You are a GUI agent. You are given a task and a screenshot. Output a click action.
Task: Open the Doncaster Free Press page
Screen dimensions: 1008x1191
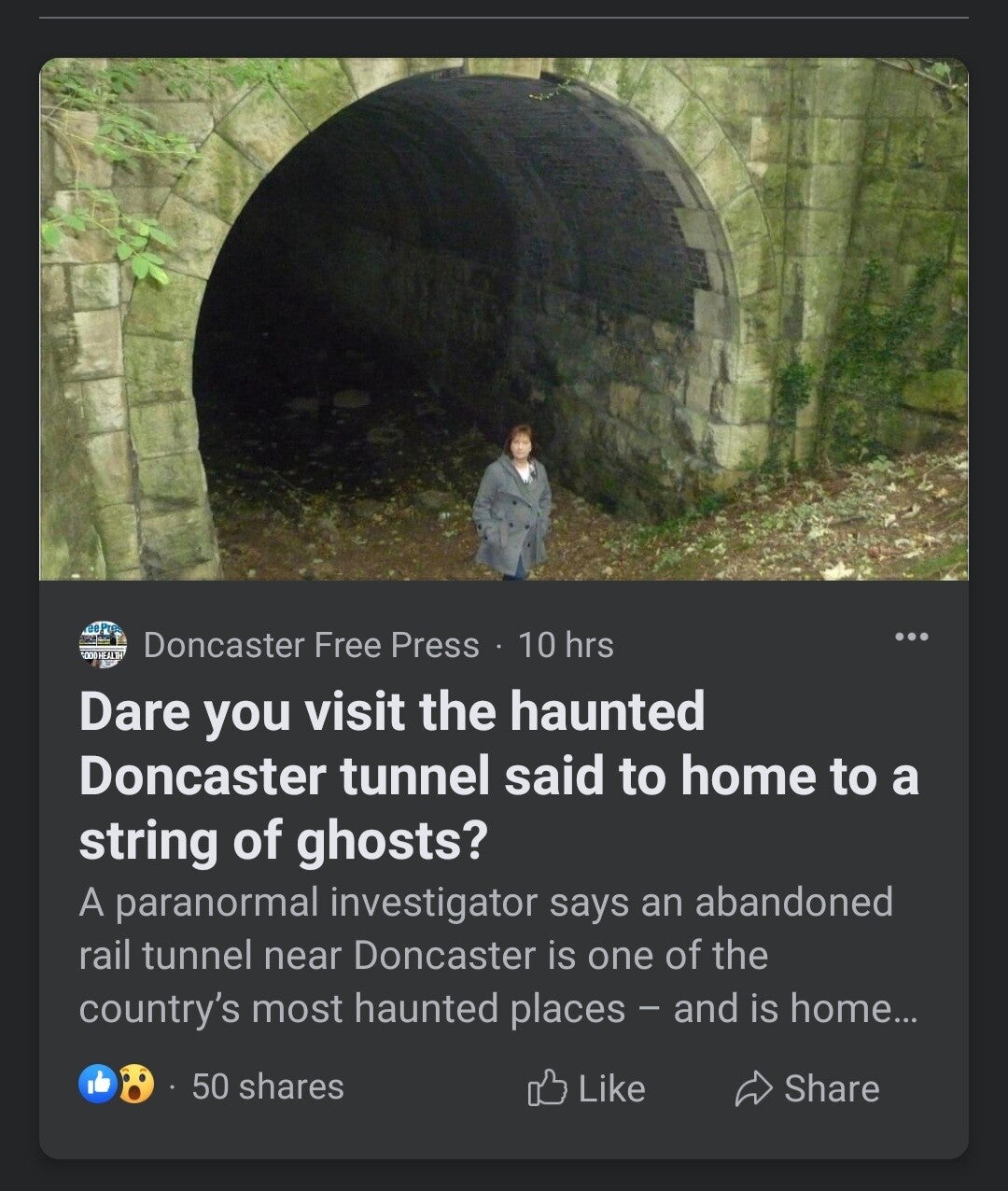(x=311, y=645)
